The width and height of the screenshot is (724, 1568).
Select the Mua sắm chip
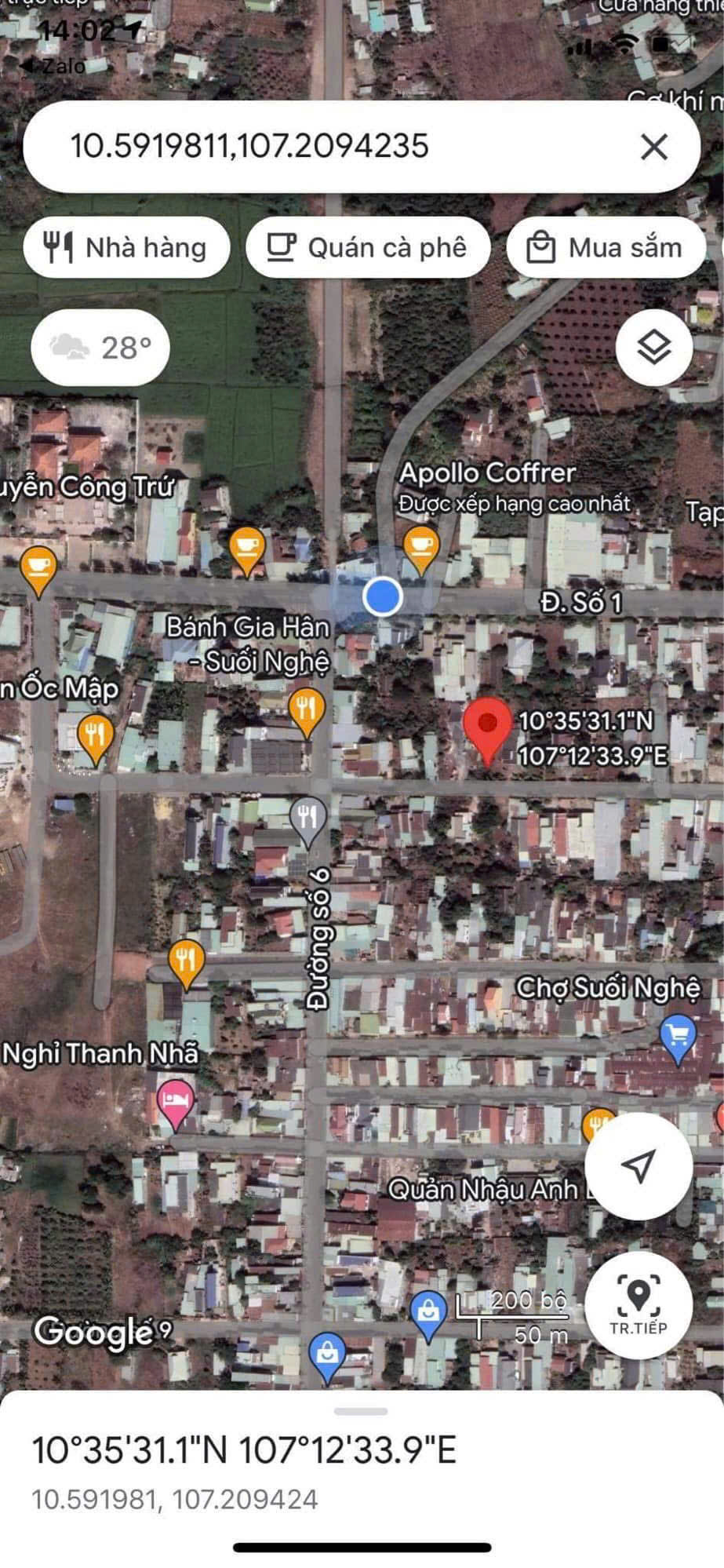606,248
